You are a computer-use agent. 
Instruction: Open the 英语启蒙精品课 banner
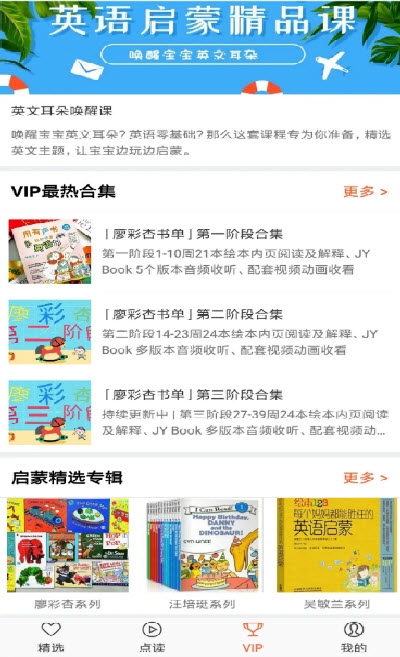(x=200, y=47)
